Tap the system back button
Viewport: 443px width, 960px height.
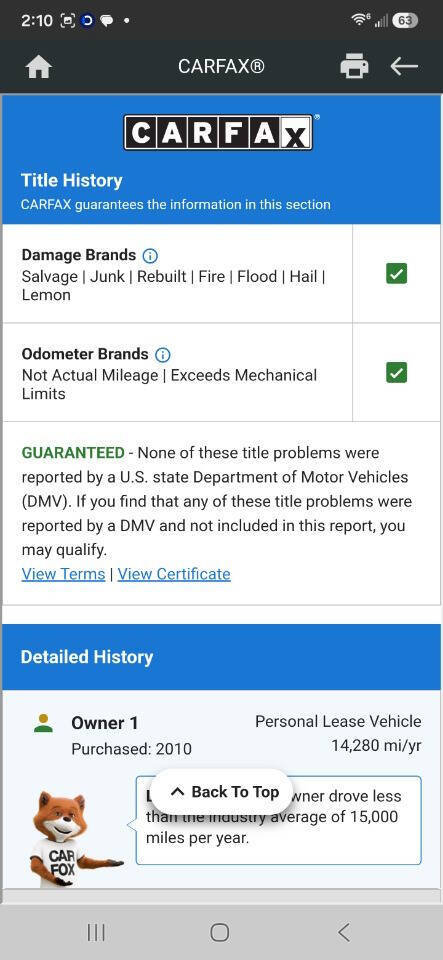pos(344,932)
